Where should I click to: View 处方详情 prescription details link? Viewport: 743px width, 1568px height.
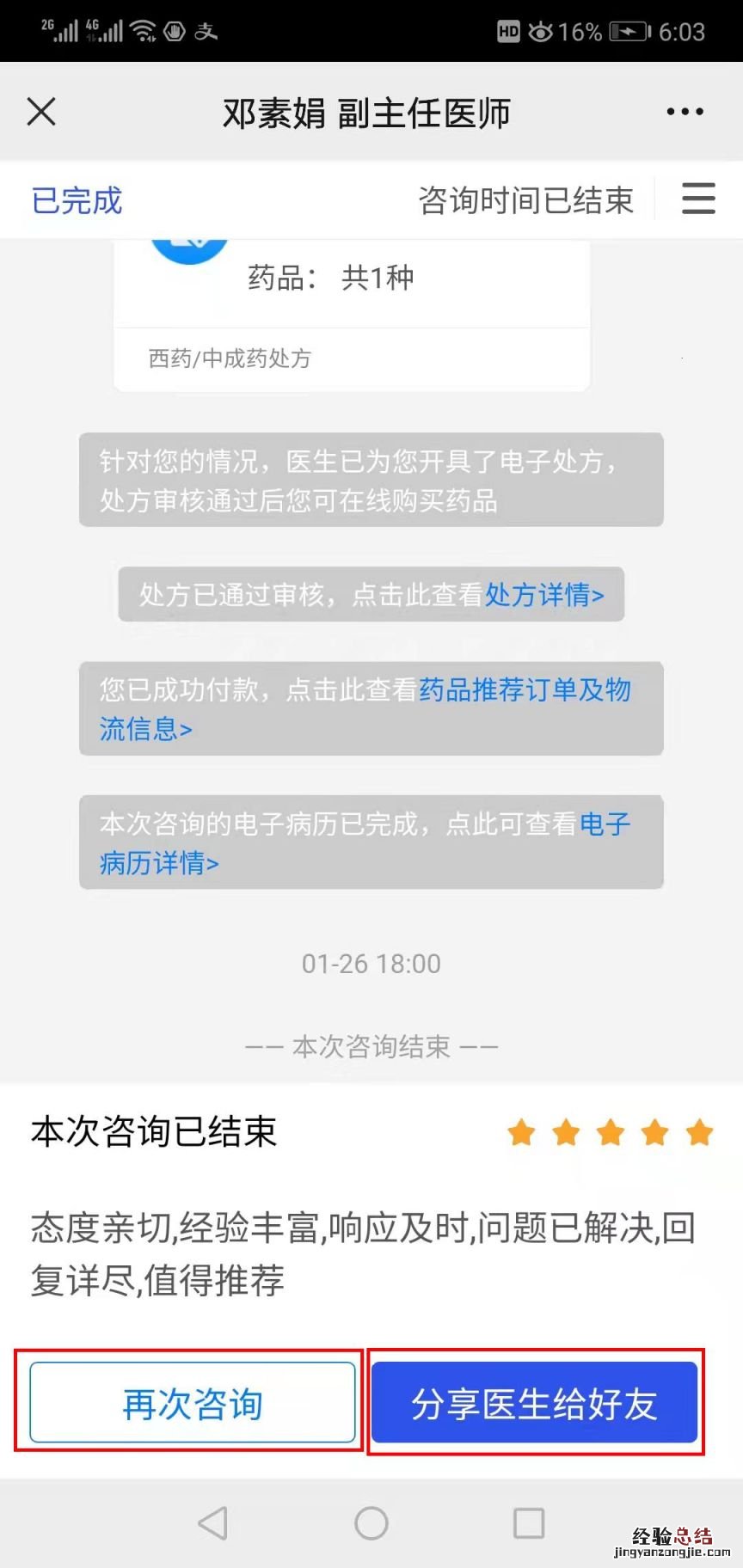[544, 594]
